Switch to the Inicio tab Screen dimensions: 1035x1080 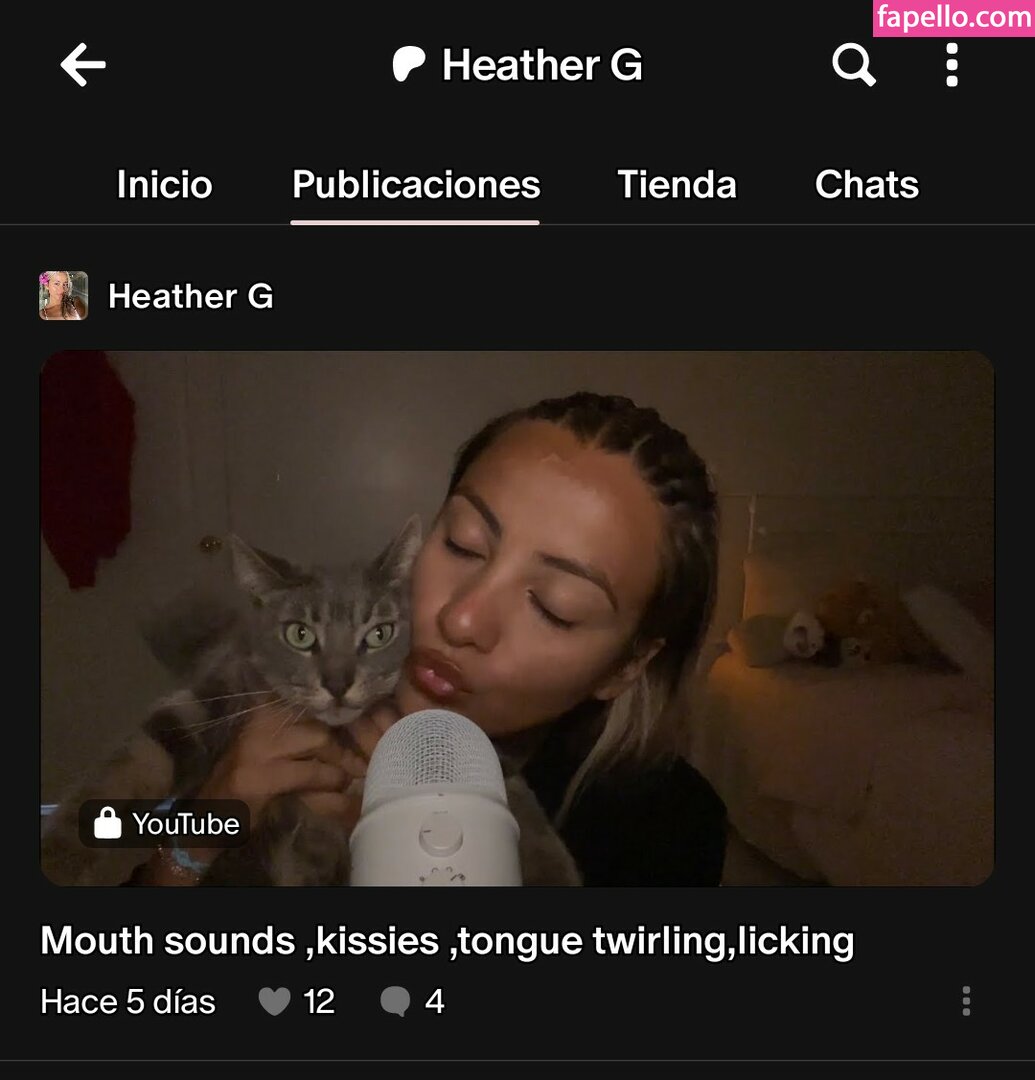coord(164,185)
